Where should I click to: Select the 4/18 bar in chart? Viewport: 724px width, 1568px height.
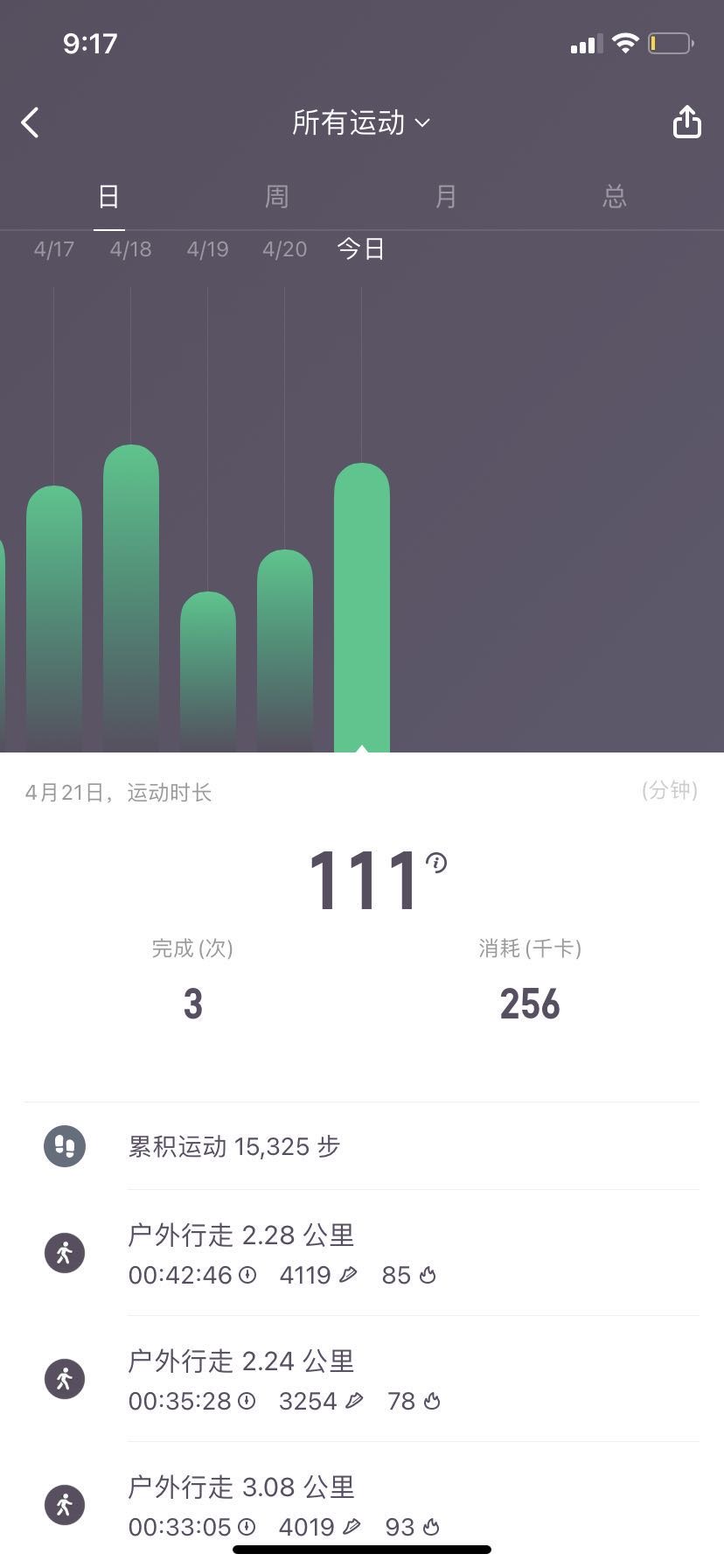131,595
